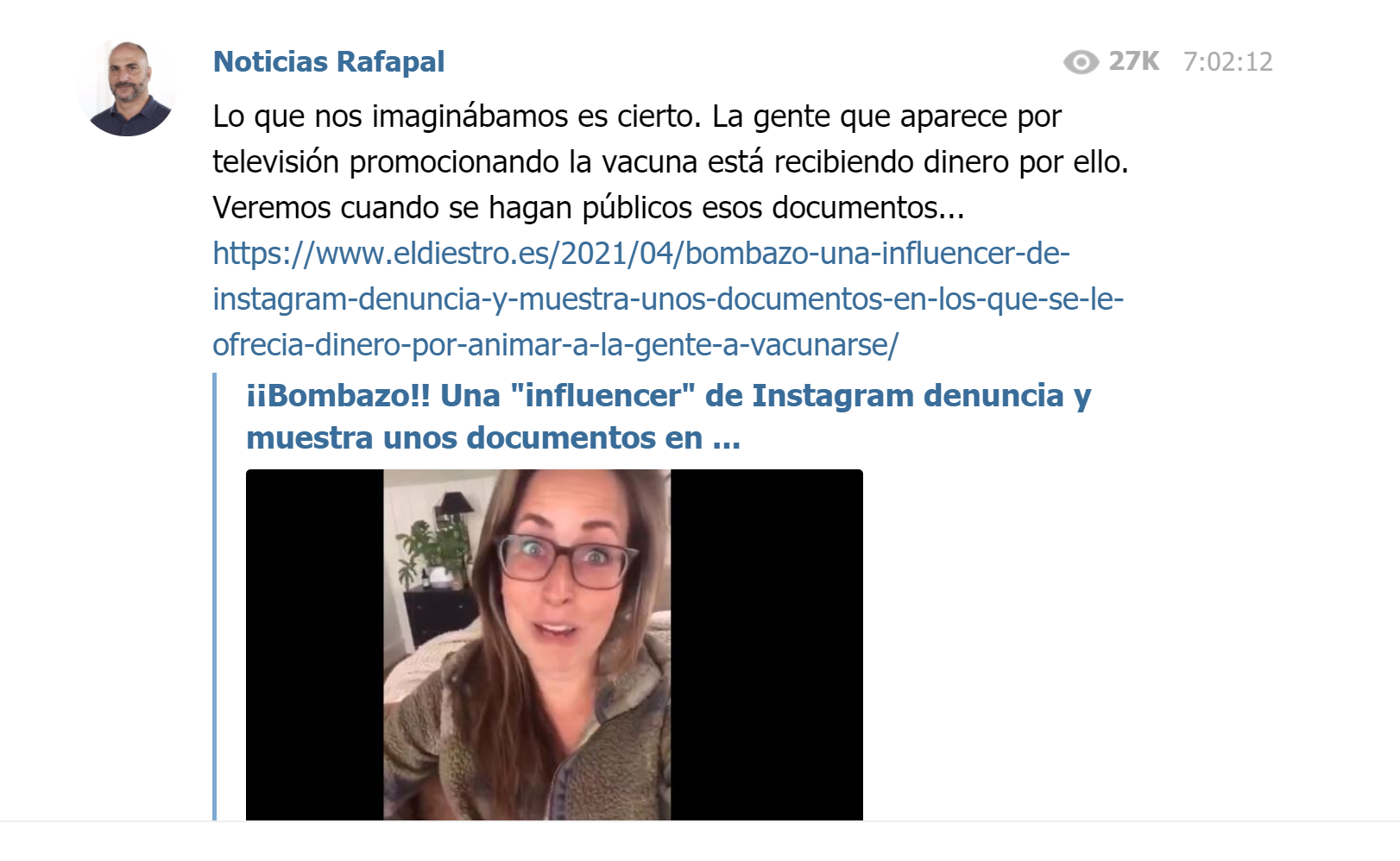Open the Noticias Rafapal channel name

328,62
